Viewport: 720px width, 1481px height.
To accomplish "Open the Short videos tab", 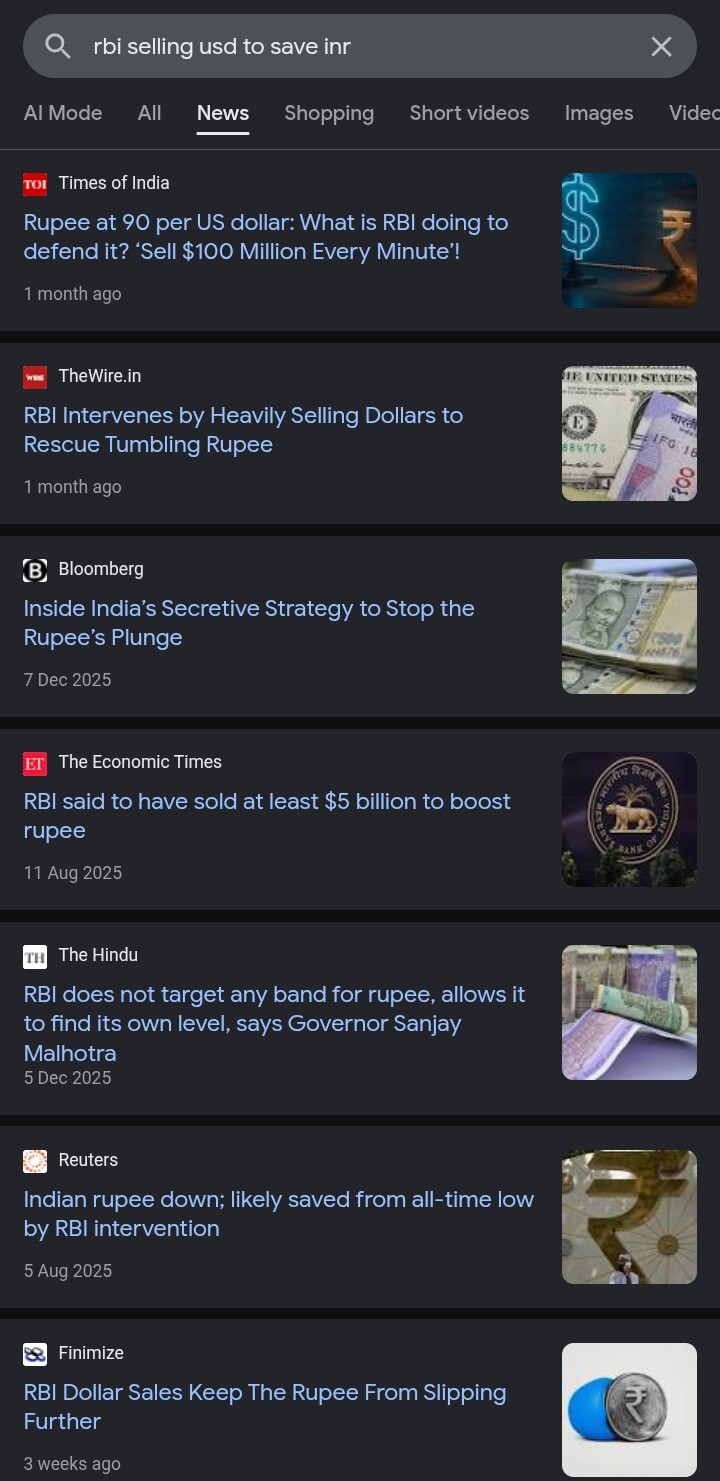I will [x=469, y=113].
